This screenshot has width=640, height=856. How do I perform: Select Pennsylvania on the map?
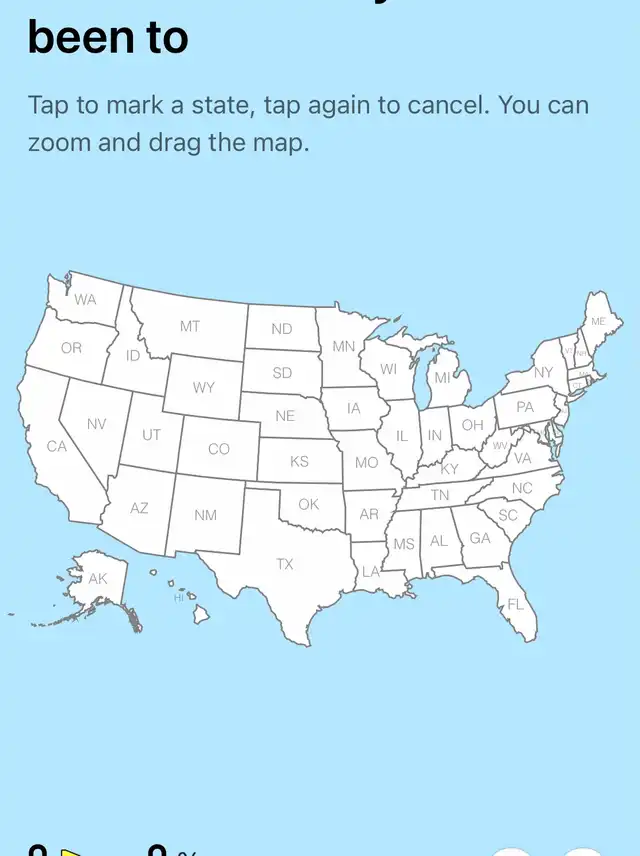tap(525, 407)
